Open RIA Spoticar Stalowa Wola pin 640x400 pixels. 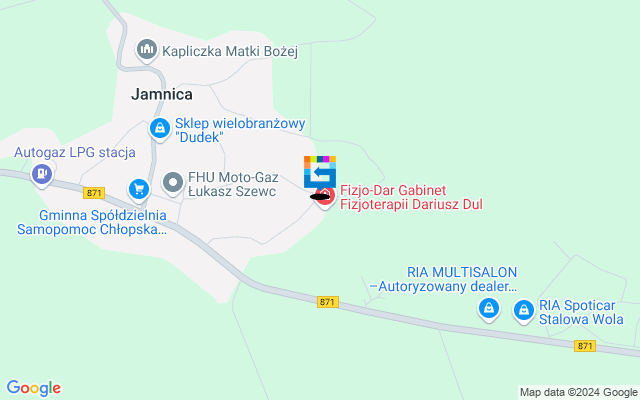pyautogui.click(x=523, y=311)
